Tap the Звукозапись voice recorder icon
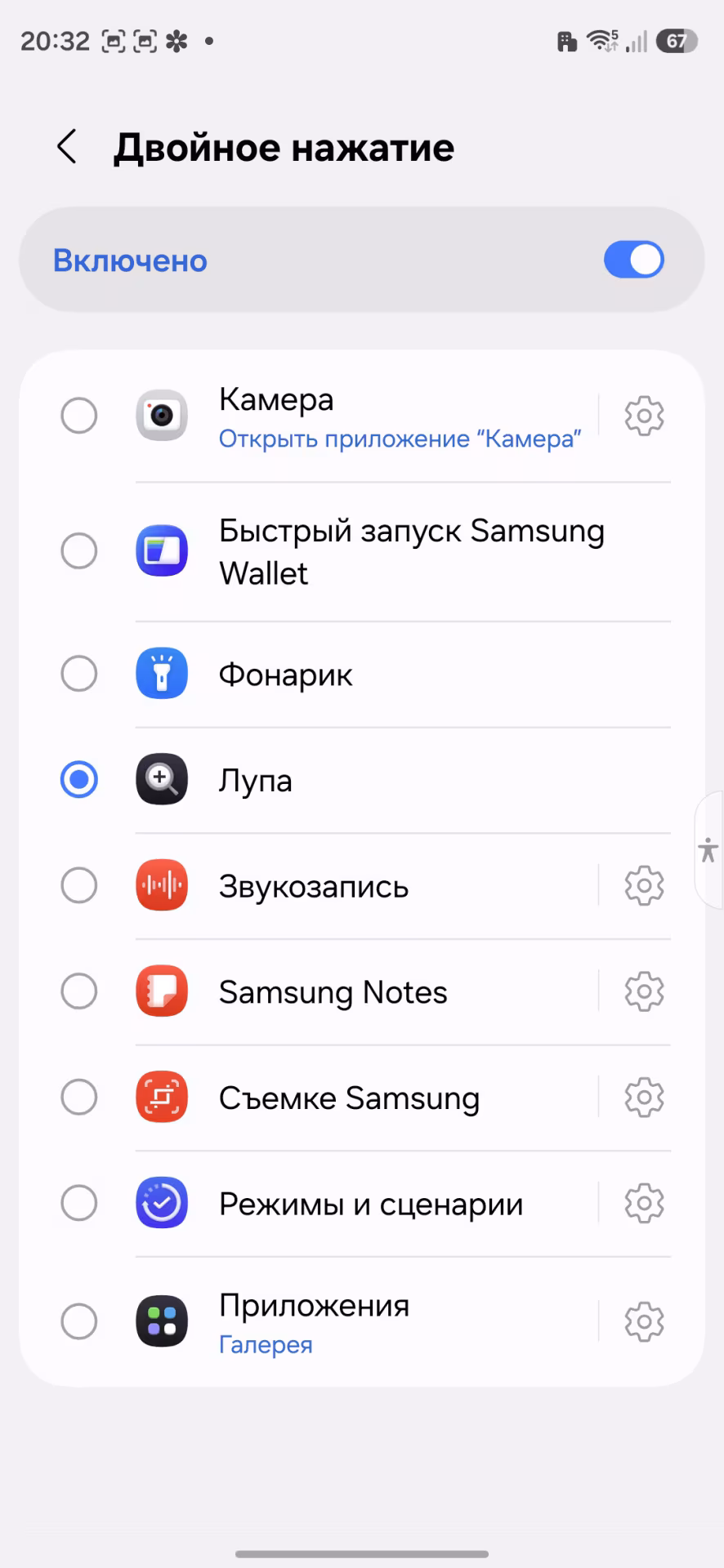The image size is (724, 1568). (x=162, y=885)
